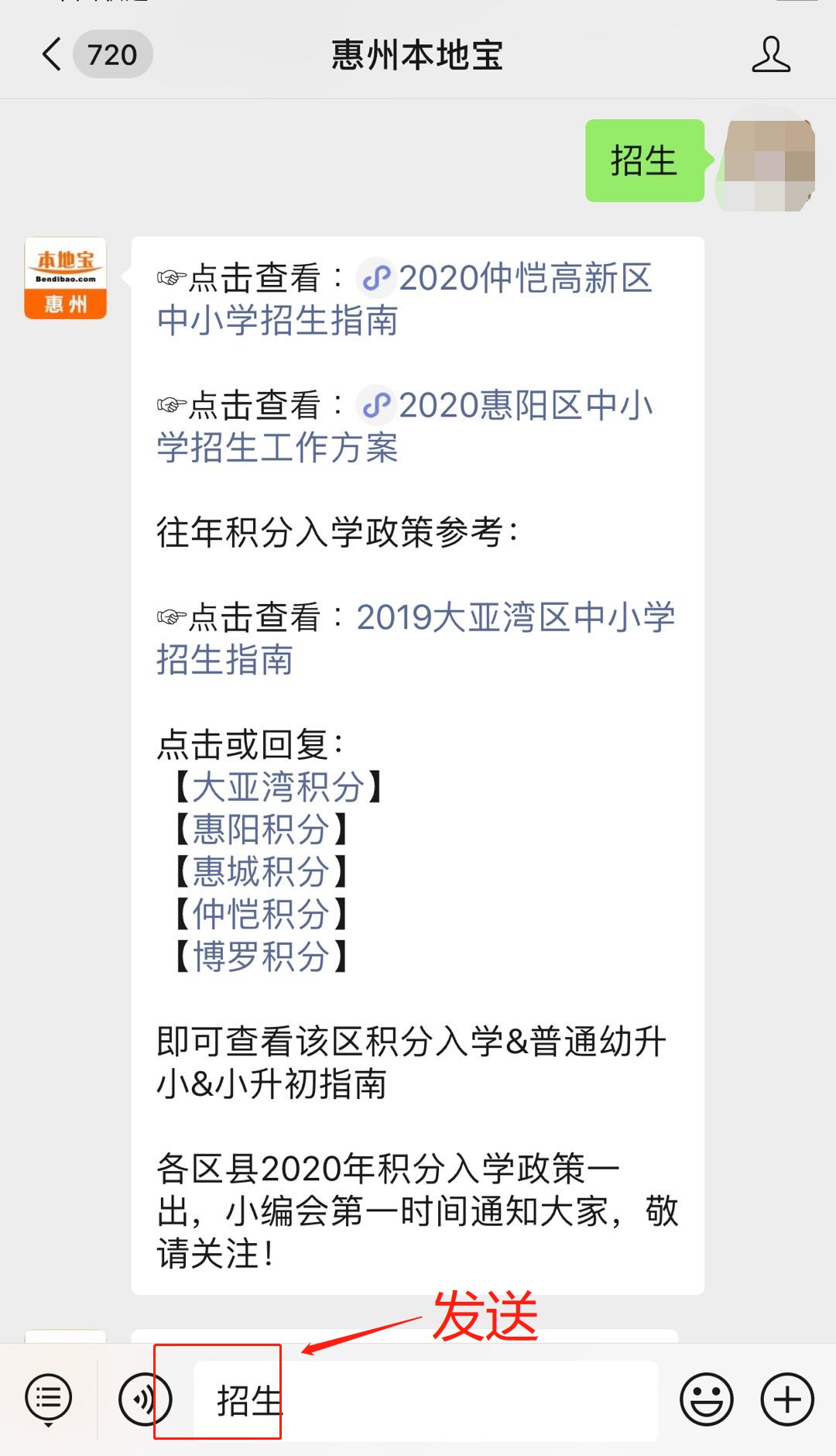The image size is (836, 1456).
Task: Go back to the chat list
Action: pos(53,55)
